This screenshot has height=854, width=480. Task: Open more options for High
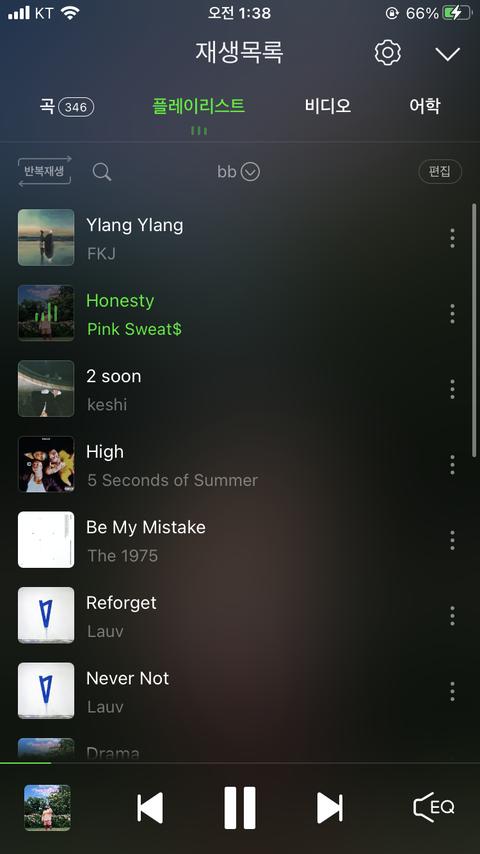452,465
